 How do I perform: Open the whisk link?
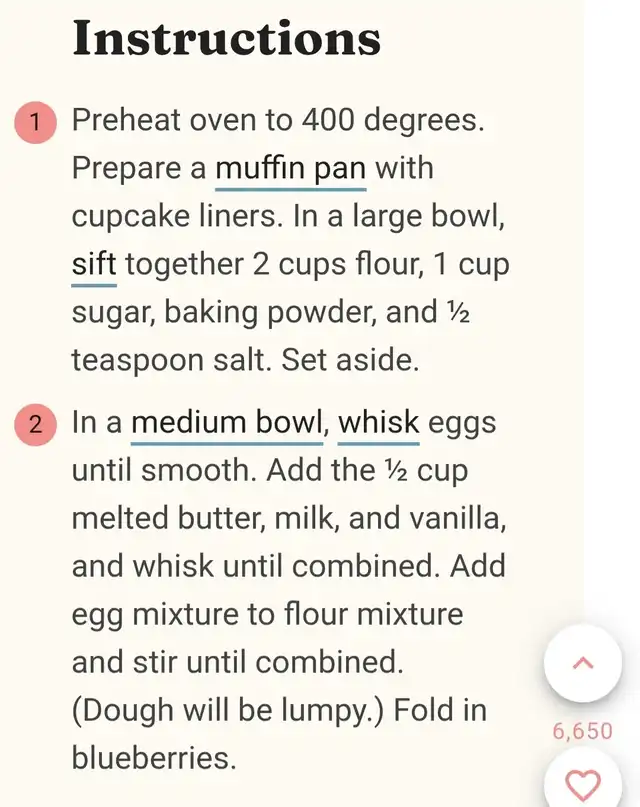379,423
